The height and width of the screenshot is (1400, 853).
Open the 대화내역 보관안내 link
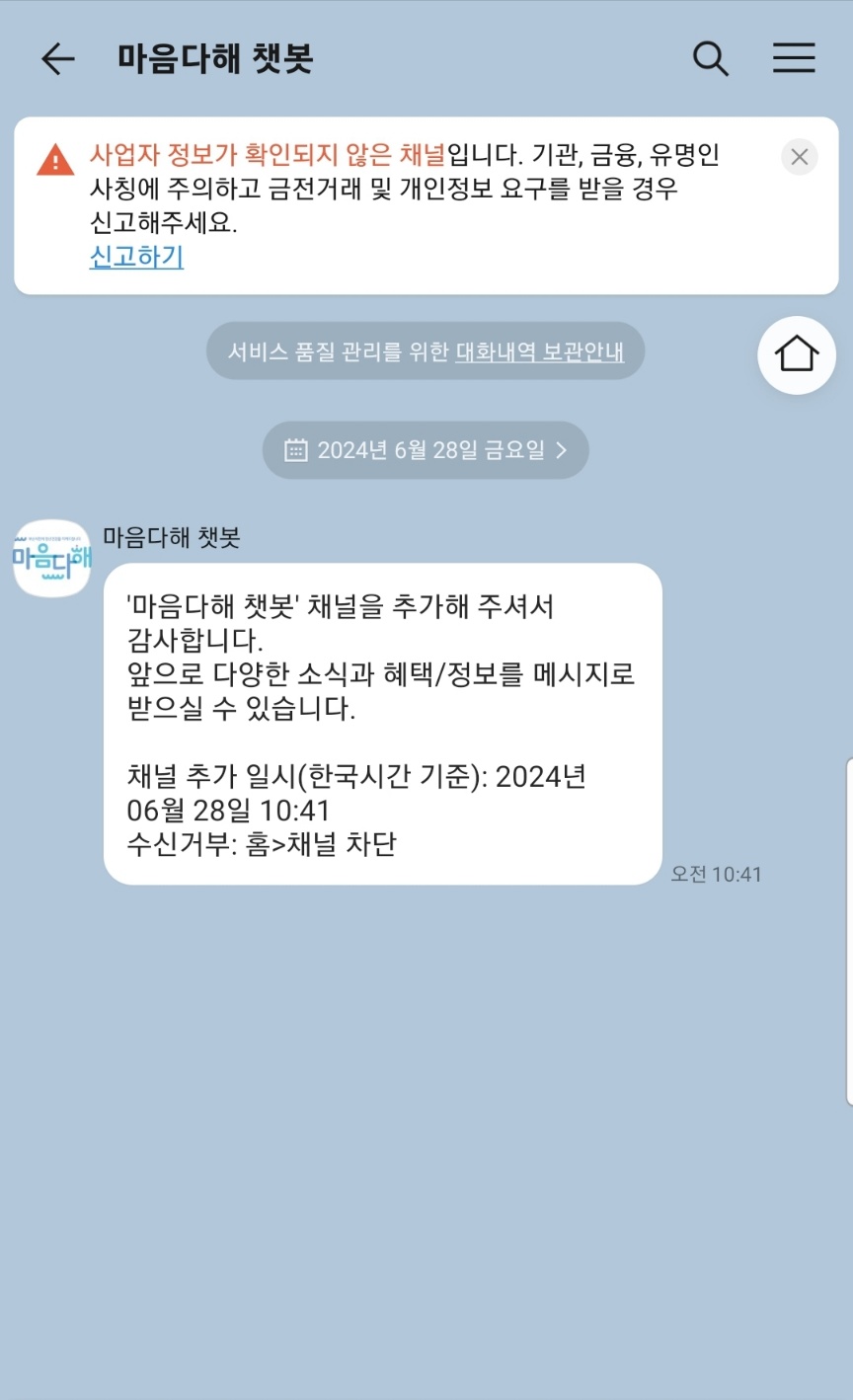[x=539, y=351]
